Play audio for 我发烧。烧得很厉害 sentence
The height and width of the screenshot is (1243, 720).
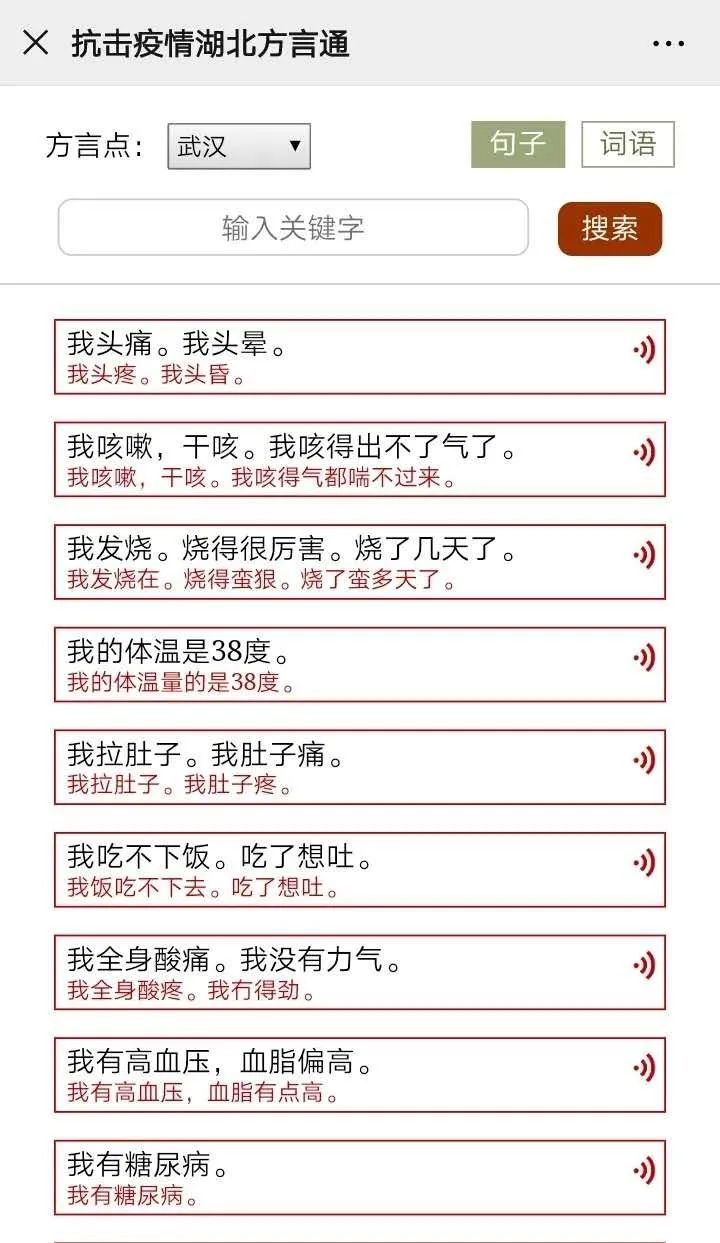(644, 555)
